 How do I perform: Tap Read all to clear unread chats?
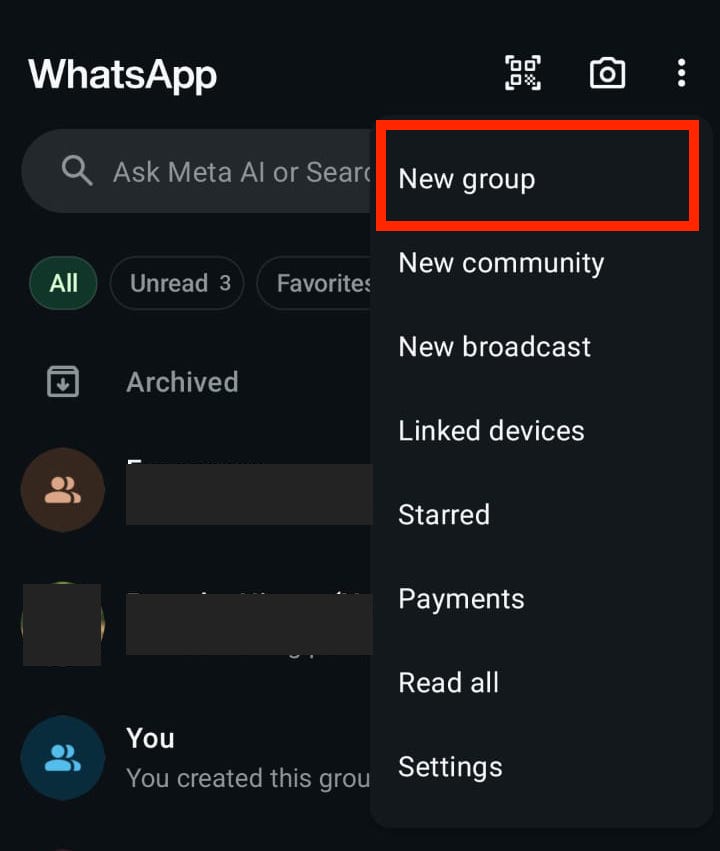pyautogui.click(x=448, y=683)
